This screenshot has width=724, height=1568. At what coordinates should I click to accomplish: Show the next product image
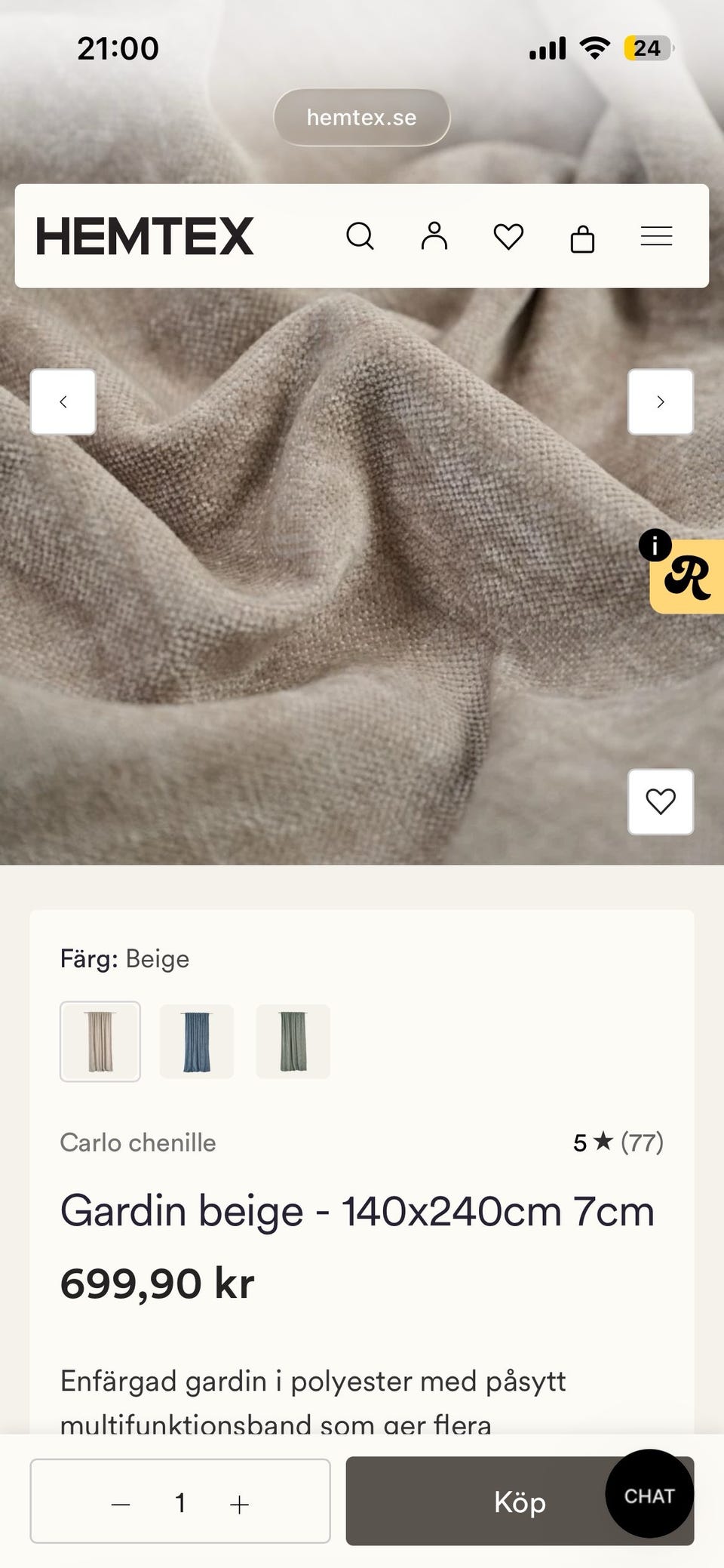pos(661,401)
